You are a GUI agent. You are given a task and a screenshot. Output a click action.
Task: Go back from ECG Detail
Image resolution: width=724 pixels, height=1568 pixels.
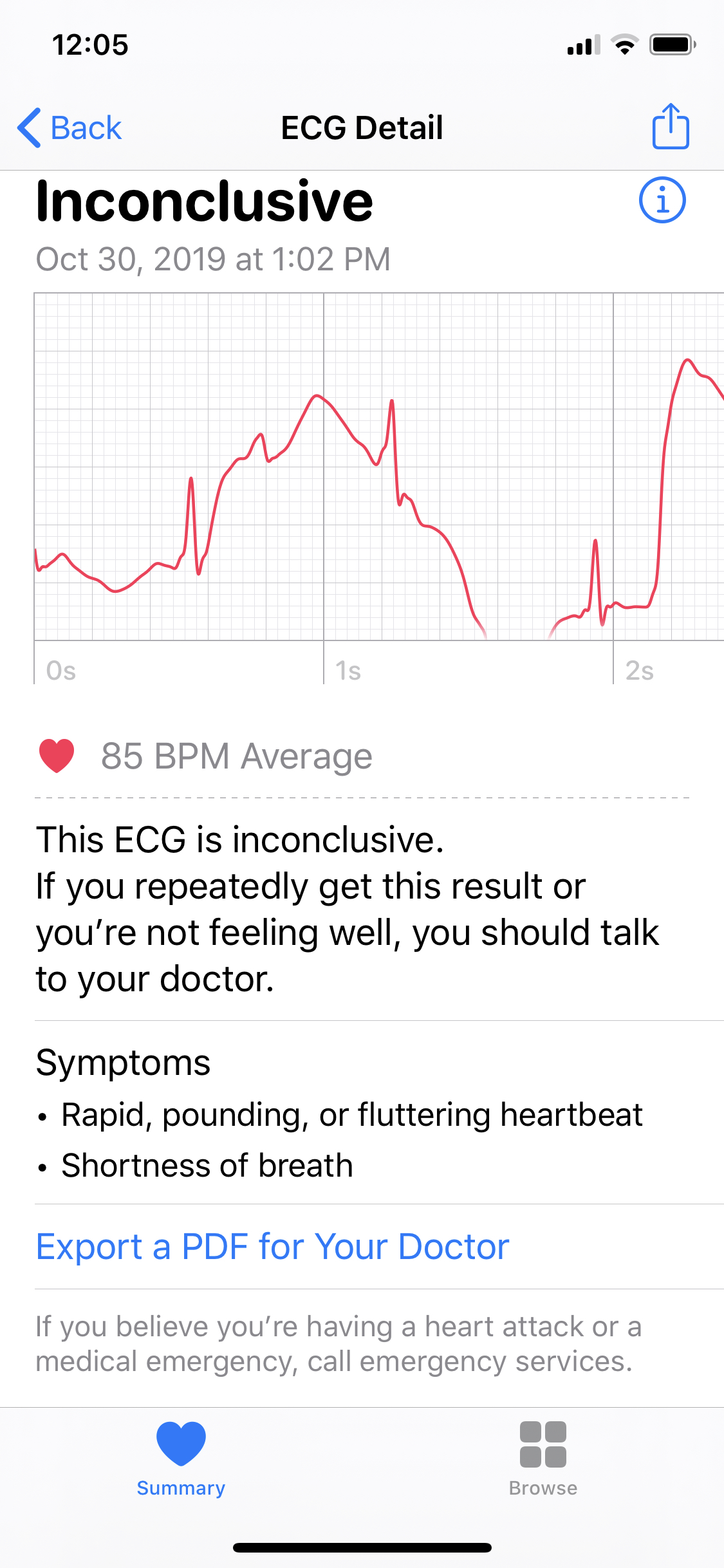pyautogui.click(x=70, y=127)
